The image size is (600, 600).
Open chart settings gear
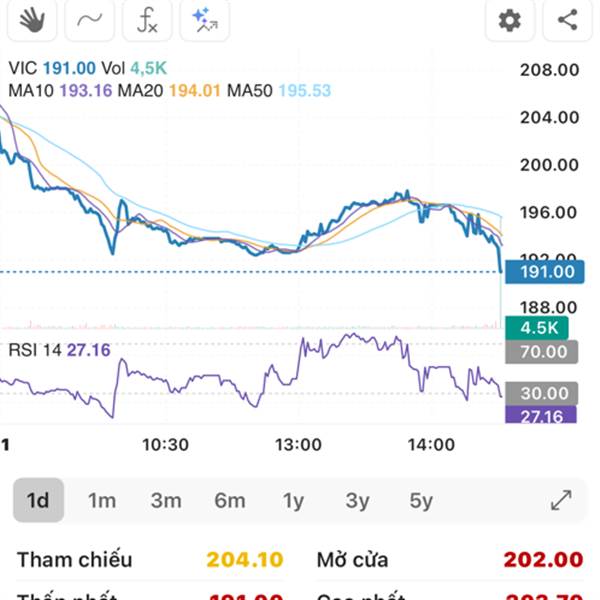pos(510,20)
